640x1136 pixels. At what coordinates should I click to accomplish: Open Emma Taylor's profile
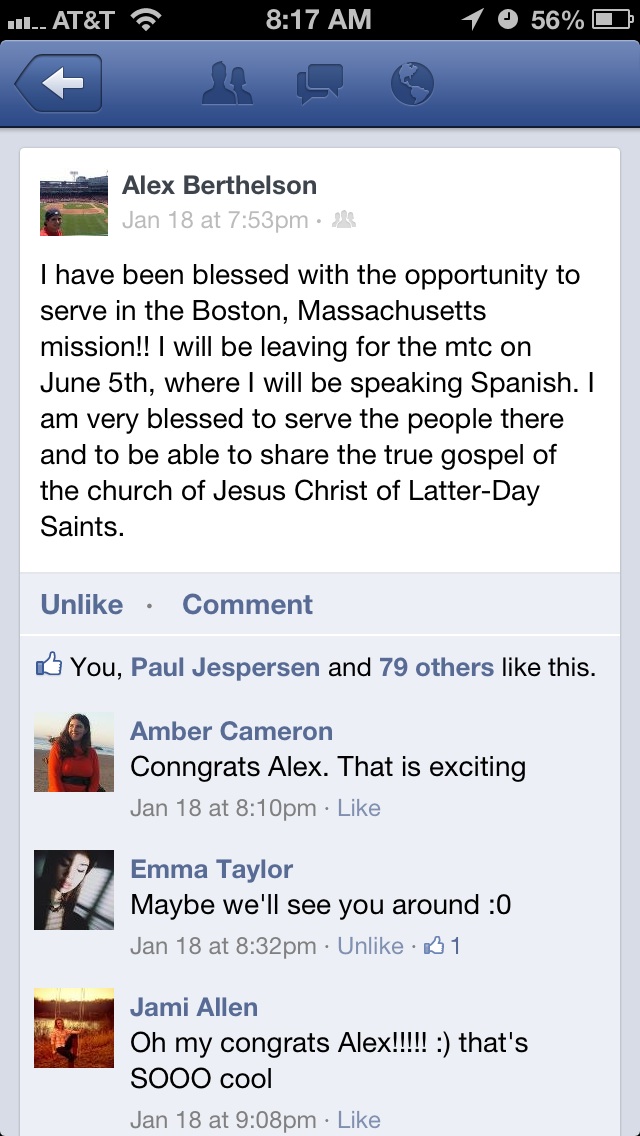click(212, 869)
